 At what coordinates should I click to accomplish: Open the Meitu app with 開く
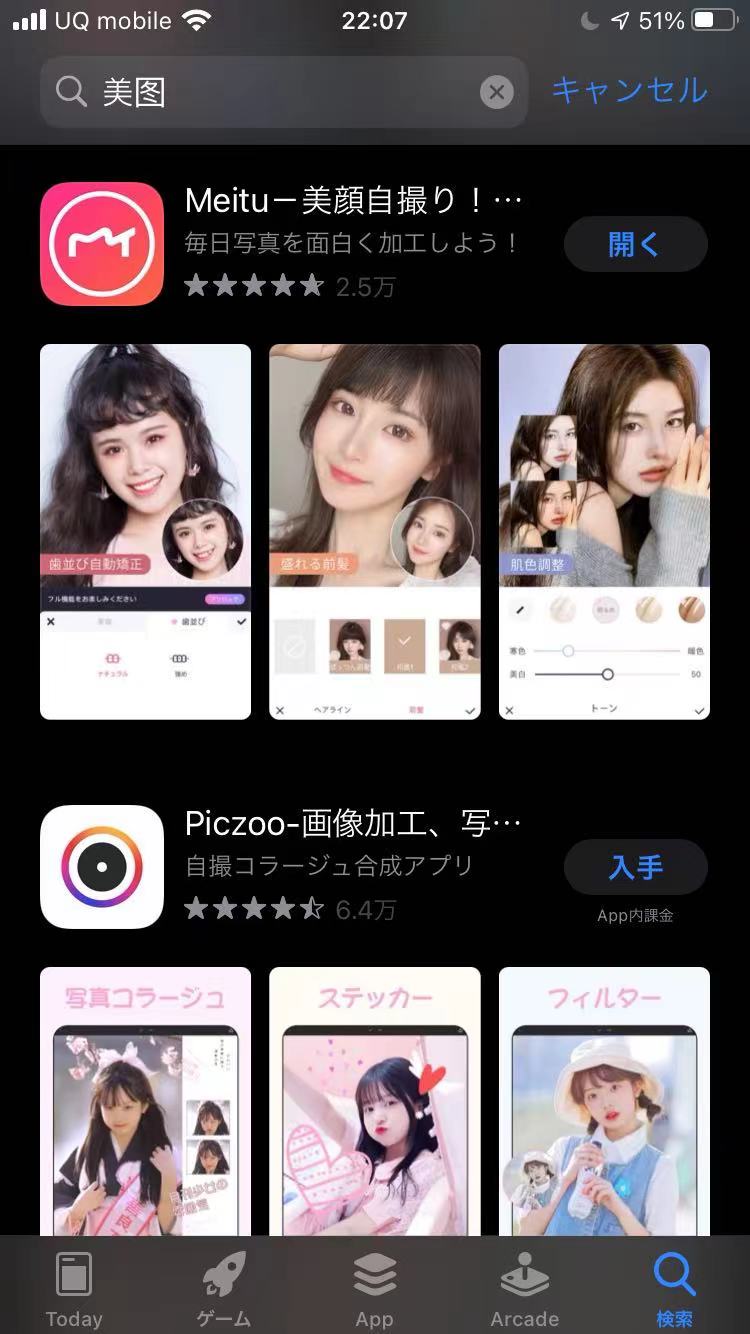coord(635,244)
